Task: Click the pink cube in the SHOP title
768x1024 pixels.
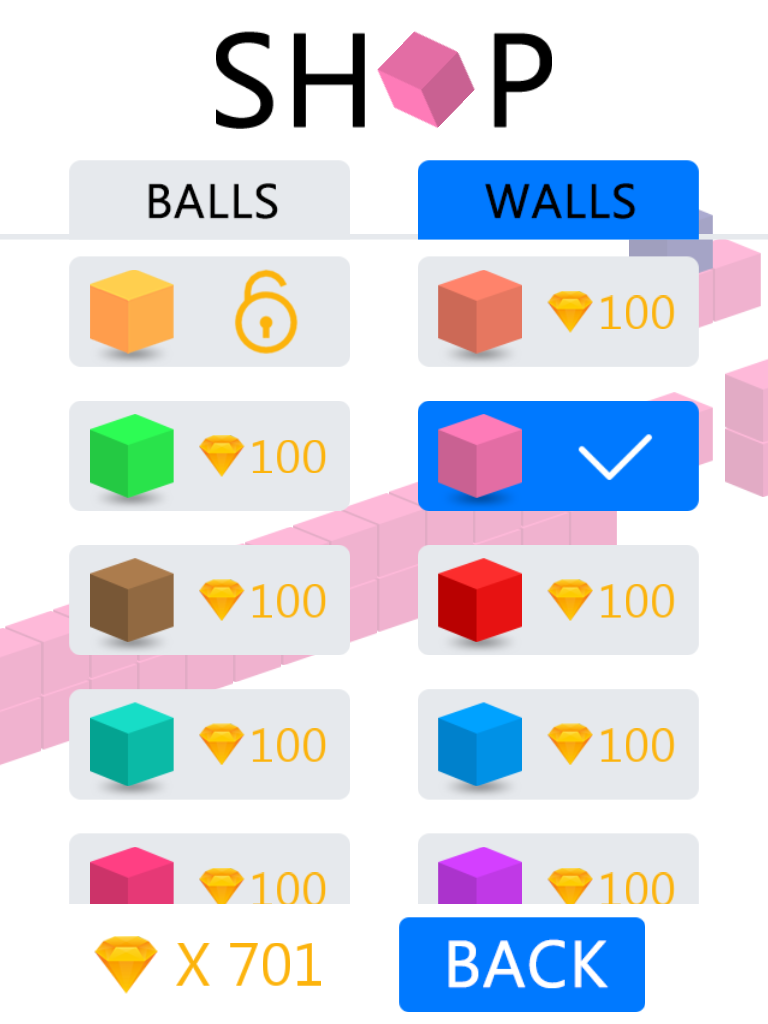Action: pyautogui.click(x=424, y=80)
